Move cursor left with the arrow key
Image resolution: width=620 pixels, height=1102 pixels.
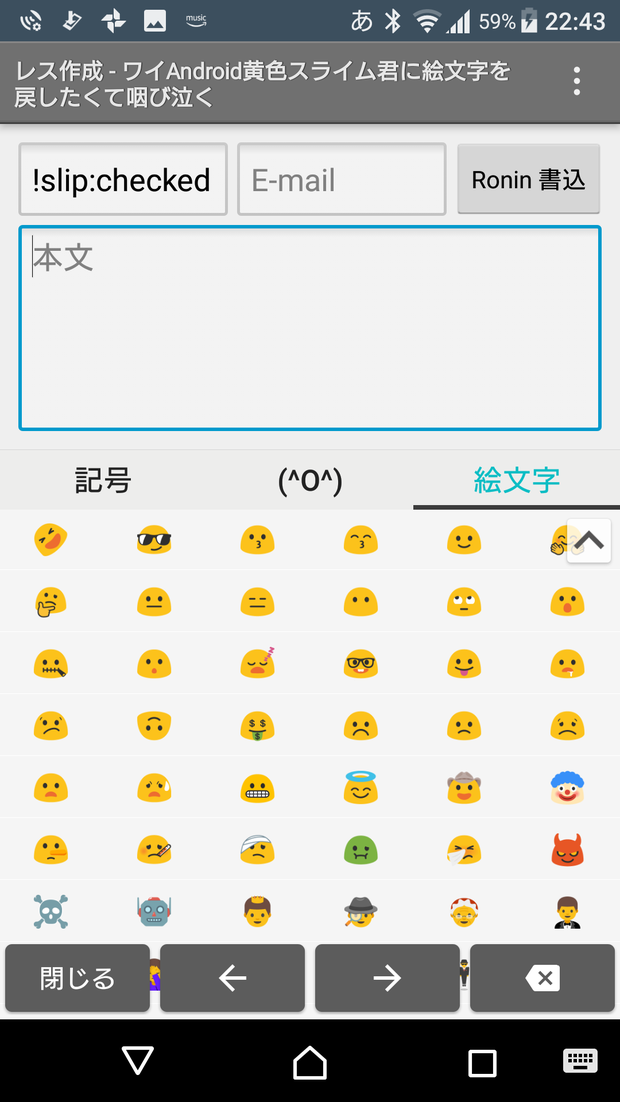[233, 978]
